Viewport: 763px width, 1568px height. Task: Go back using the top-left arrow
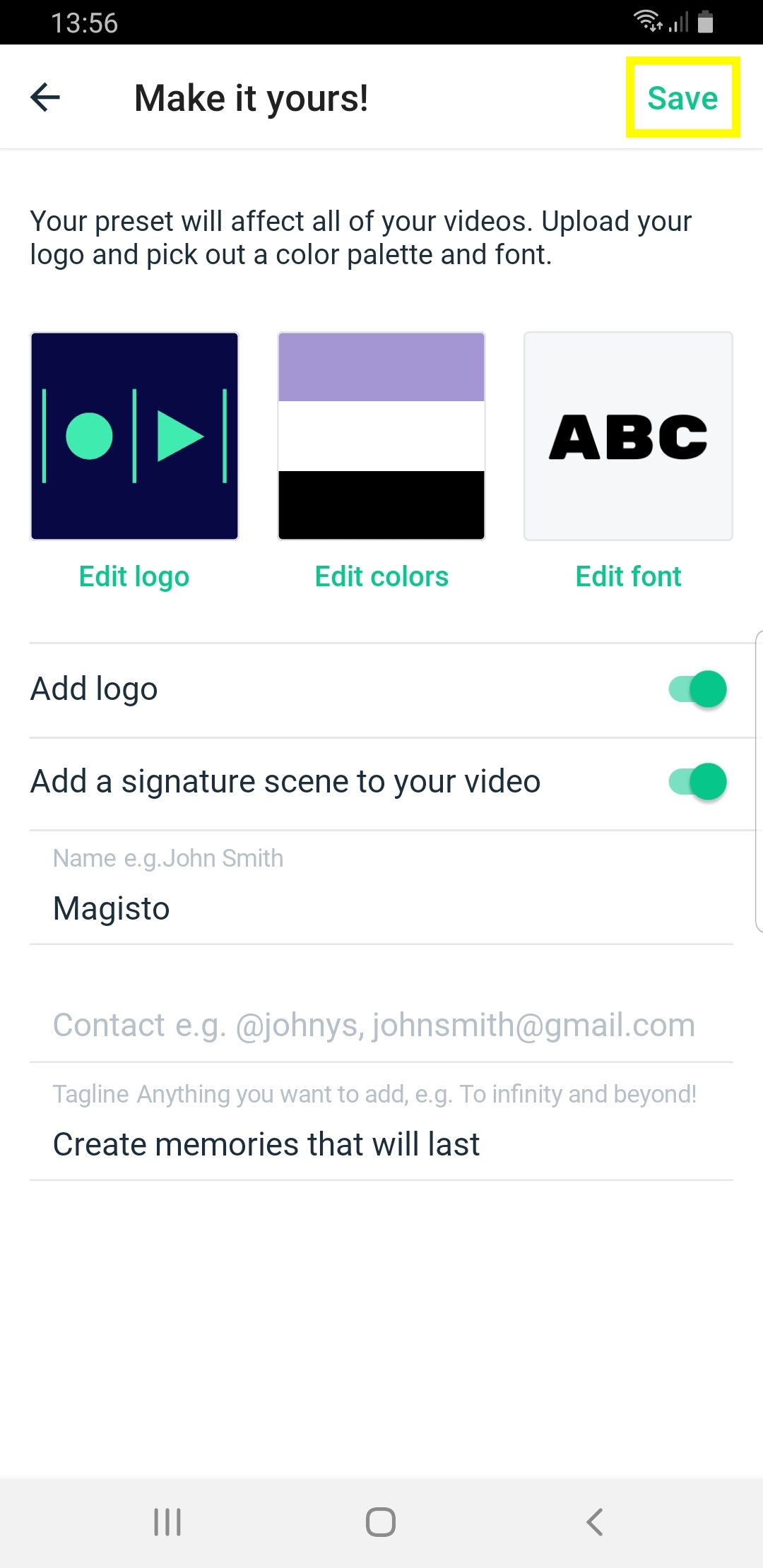pyautogui.click(x=45, y=97)
